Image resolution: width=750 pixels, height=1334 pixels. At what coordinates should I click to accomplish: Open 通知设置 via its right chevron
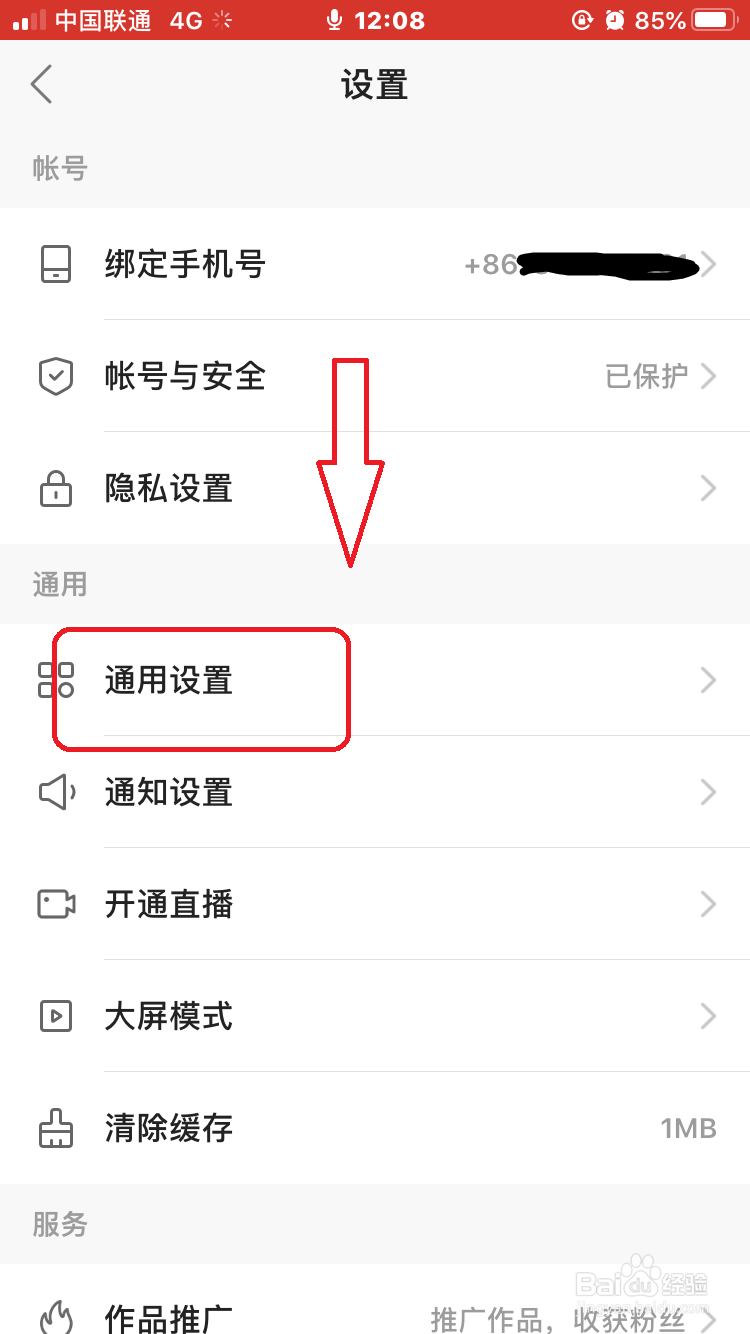tap(709, 792)
